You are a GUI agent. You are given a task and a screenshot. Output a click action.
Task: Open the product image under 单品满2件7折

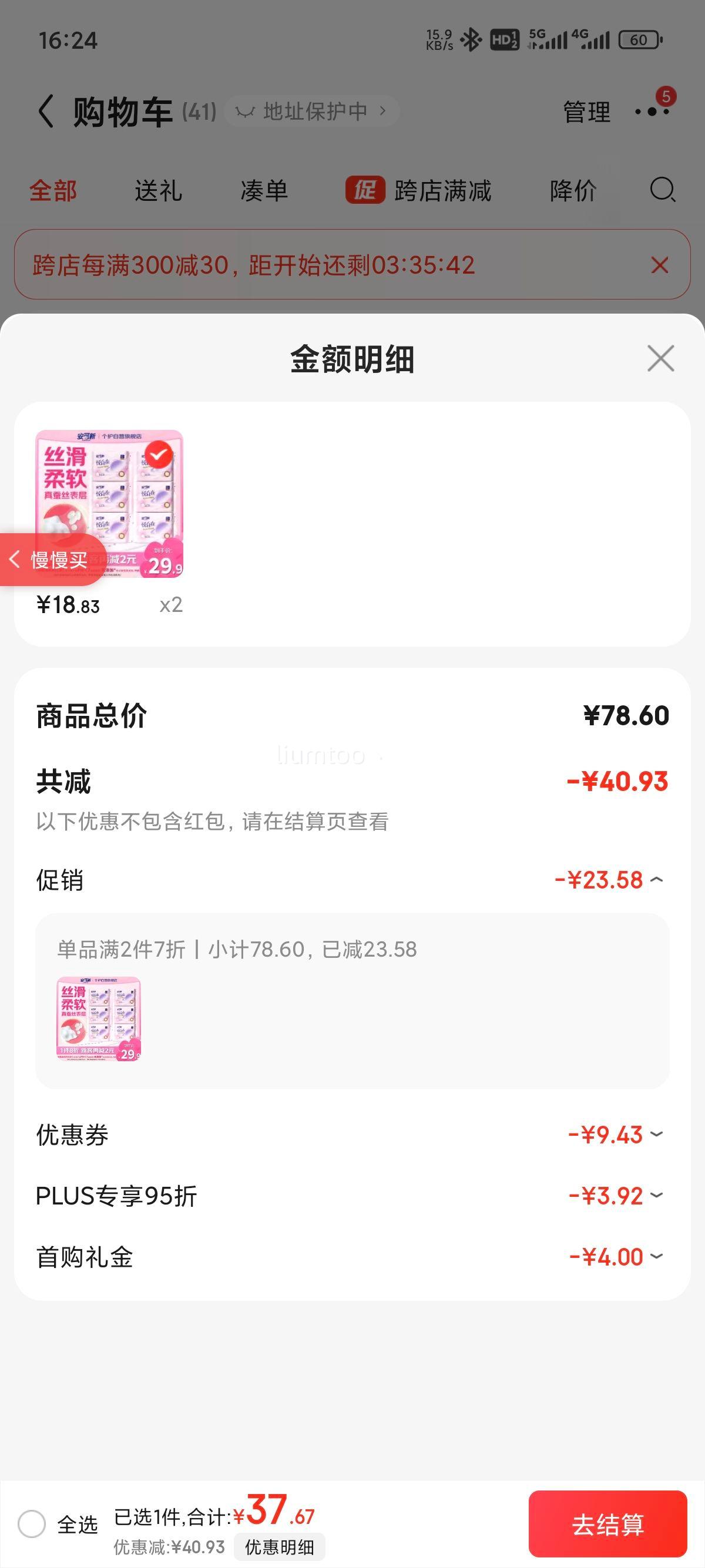pos(99,1019)
